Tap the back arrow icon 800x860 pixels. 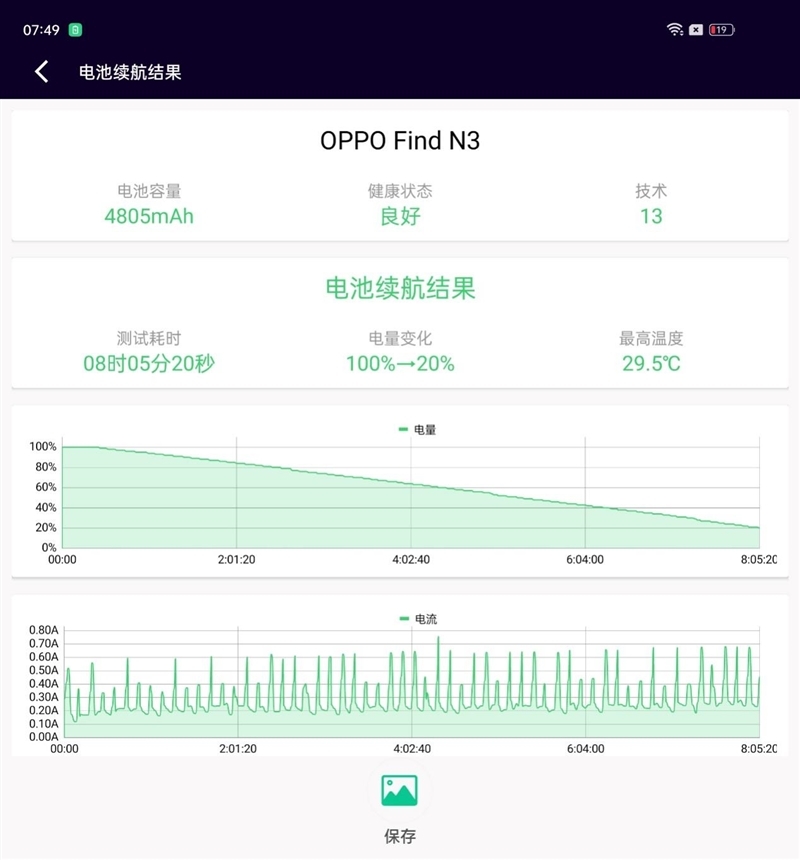[x=40, y=71]
